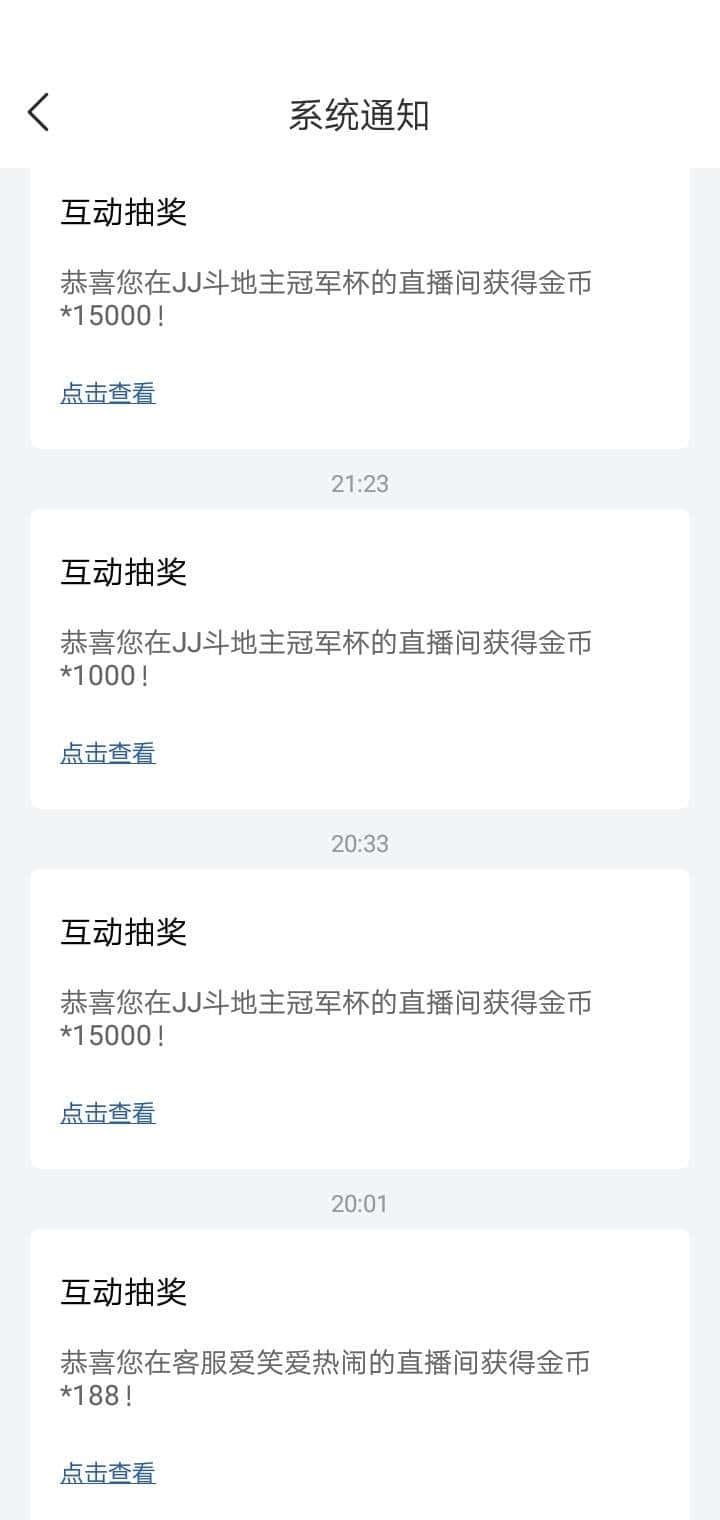
Task: Tap the 20:33 timestamp label
Action: pos(360,843)
